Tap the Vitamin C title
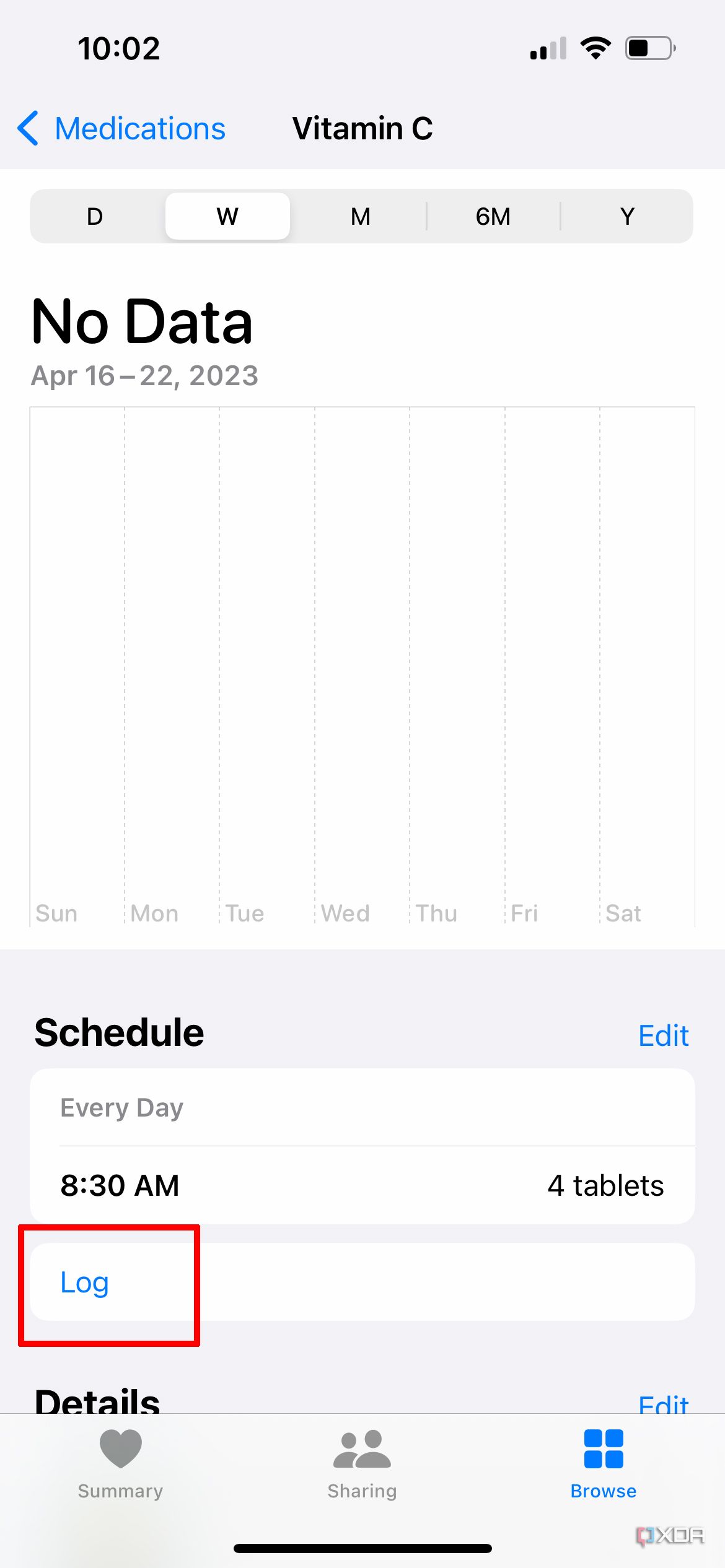The width and height of the screenshot is (725, 1568). pyautogui.click(x=362, y=129)
